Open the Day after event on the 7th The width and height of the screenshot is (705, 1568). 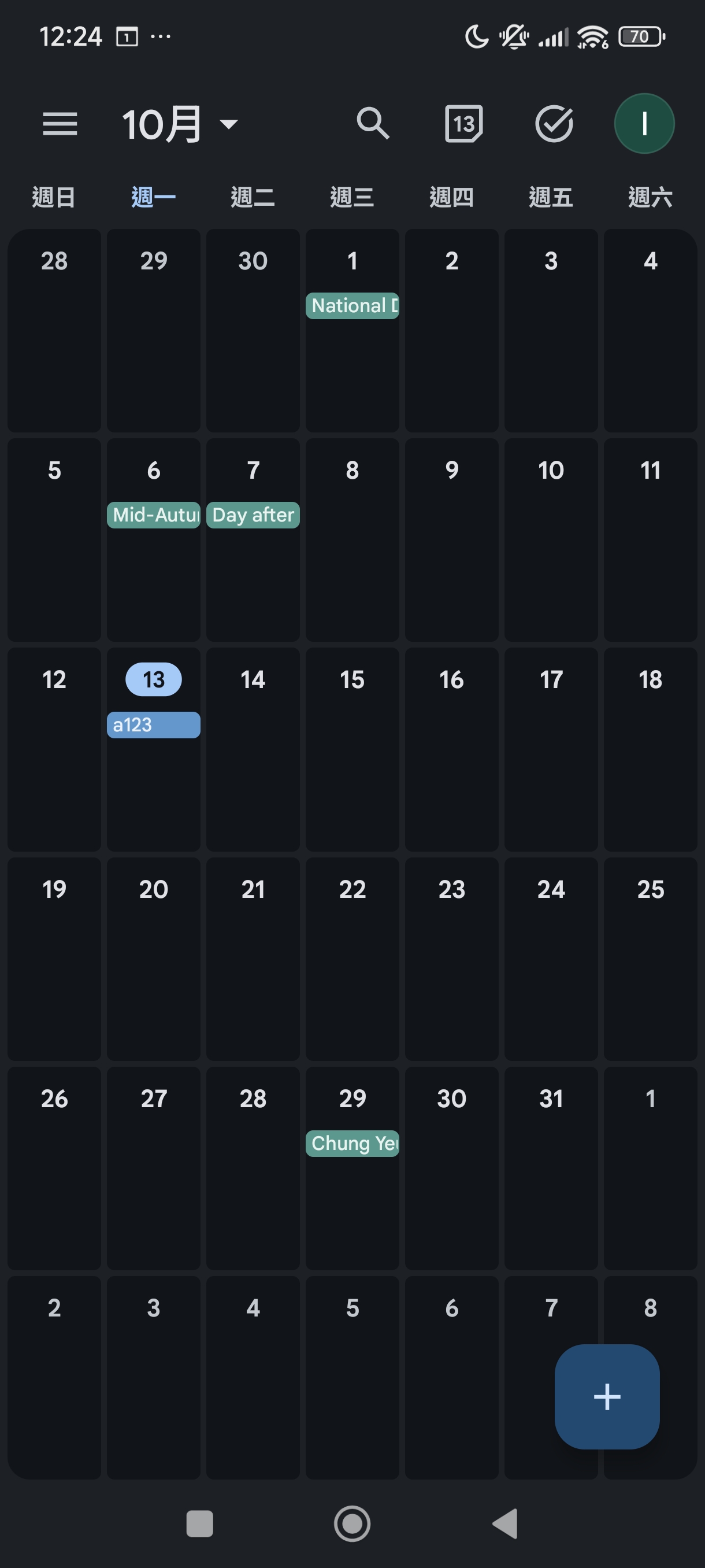[x=253, y=515]
